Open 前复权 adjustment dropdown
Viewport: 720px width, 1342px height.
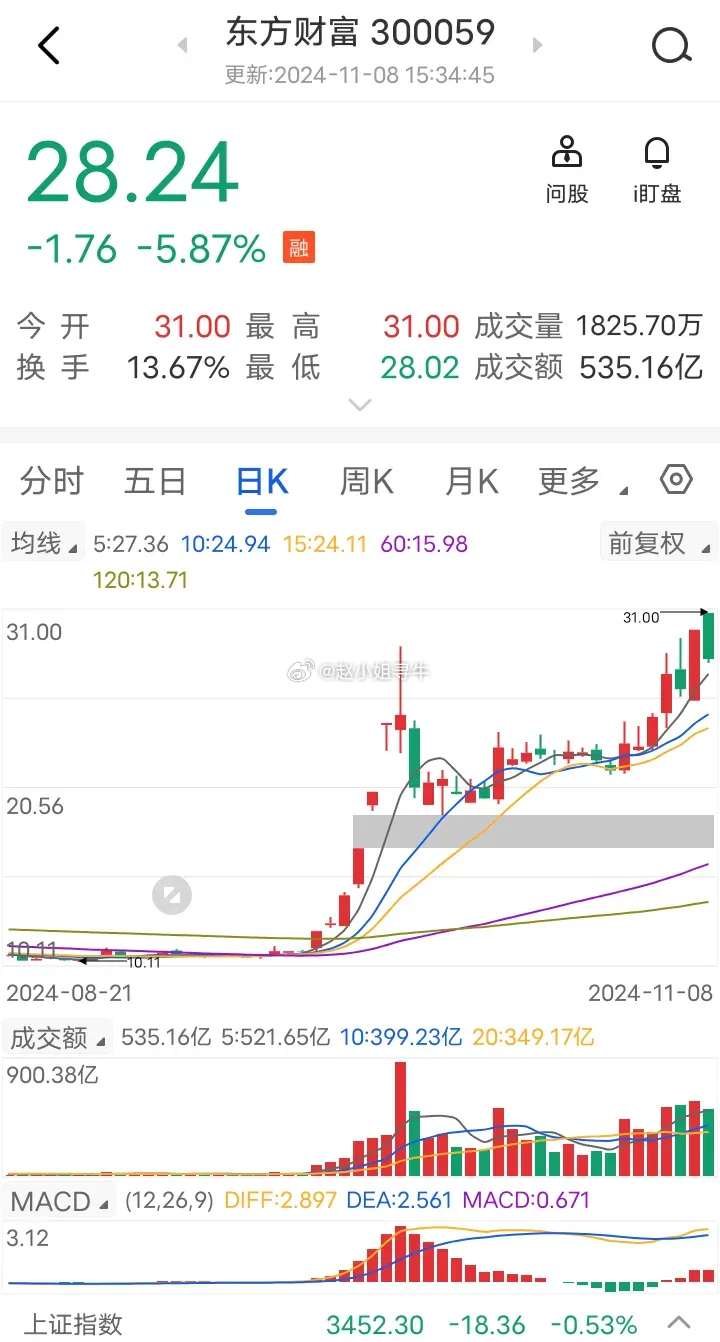click(659, 544)
